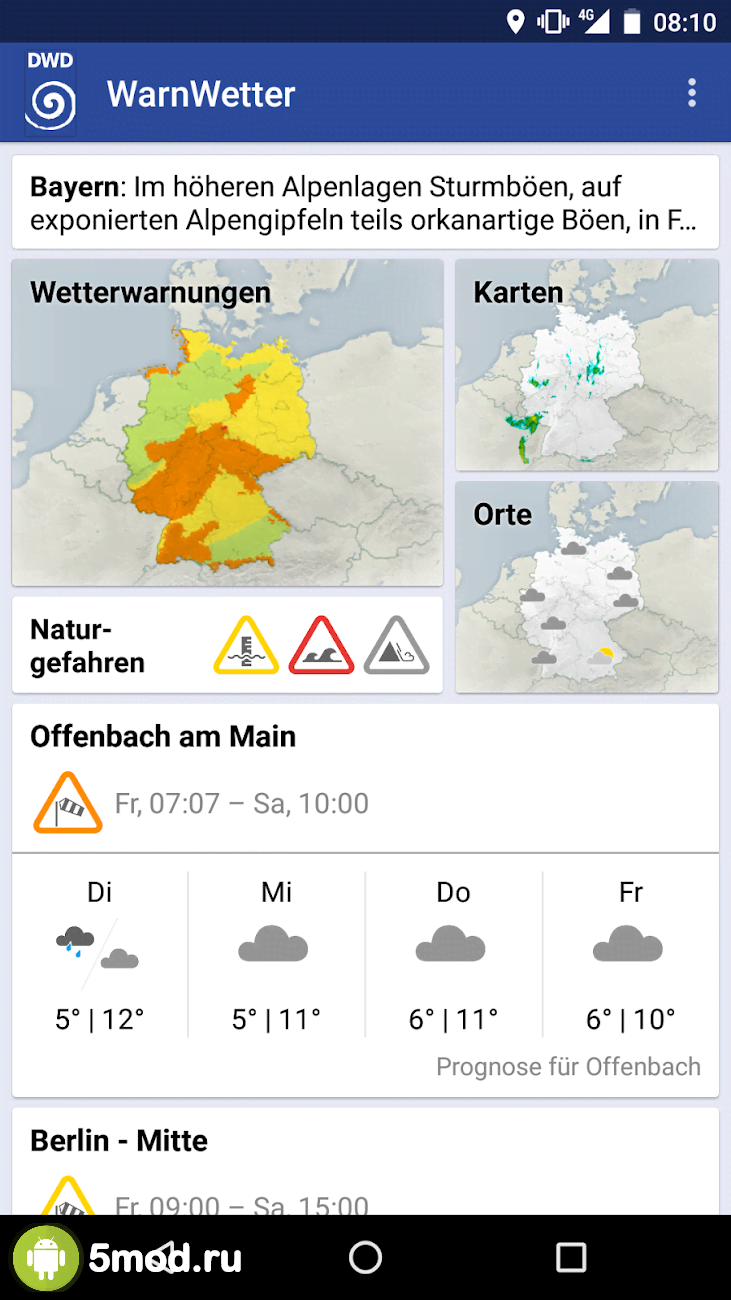Open the overflow menu
731x1300 pixels.
pos(691,94)
